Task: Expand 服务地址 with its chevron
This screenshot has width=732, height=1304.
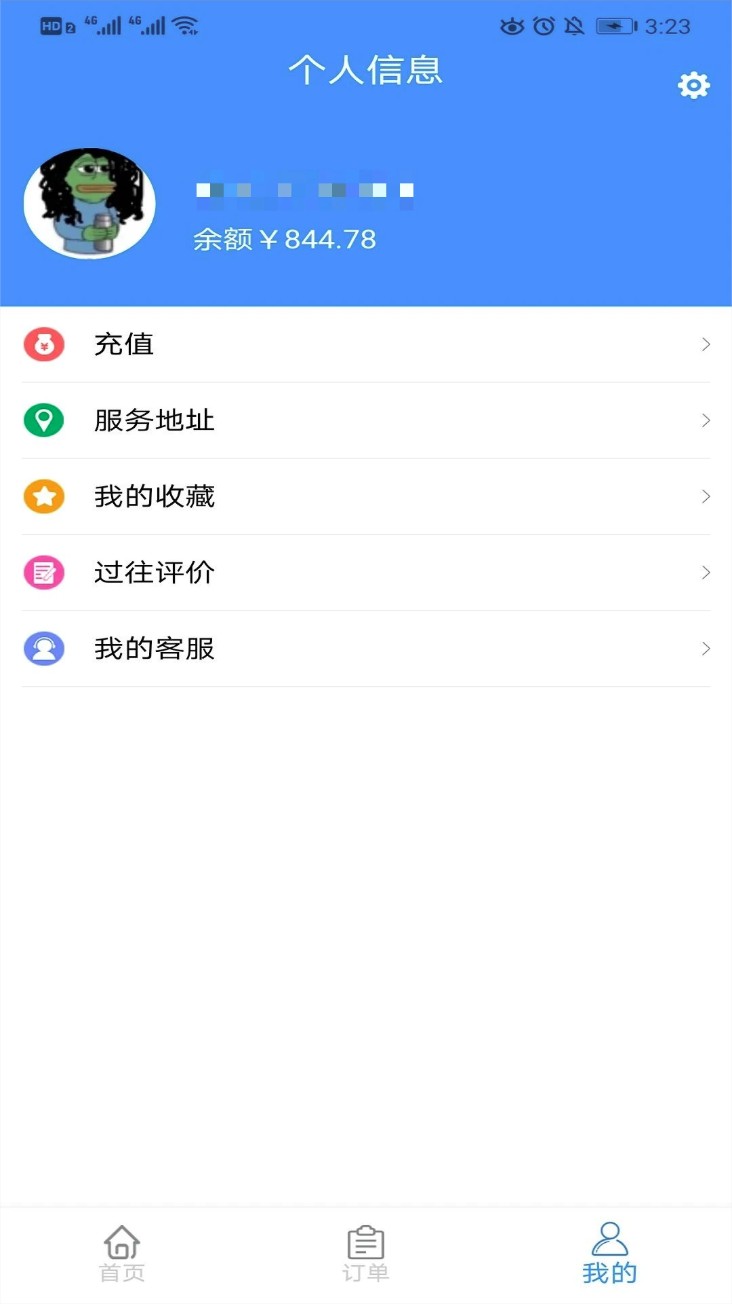Action: tap(705, 420)
